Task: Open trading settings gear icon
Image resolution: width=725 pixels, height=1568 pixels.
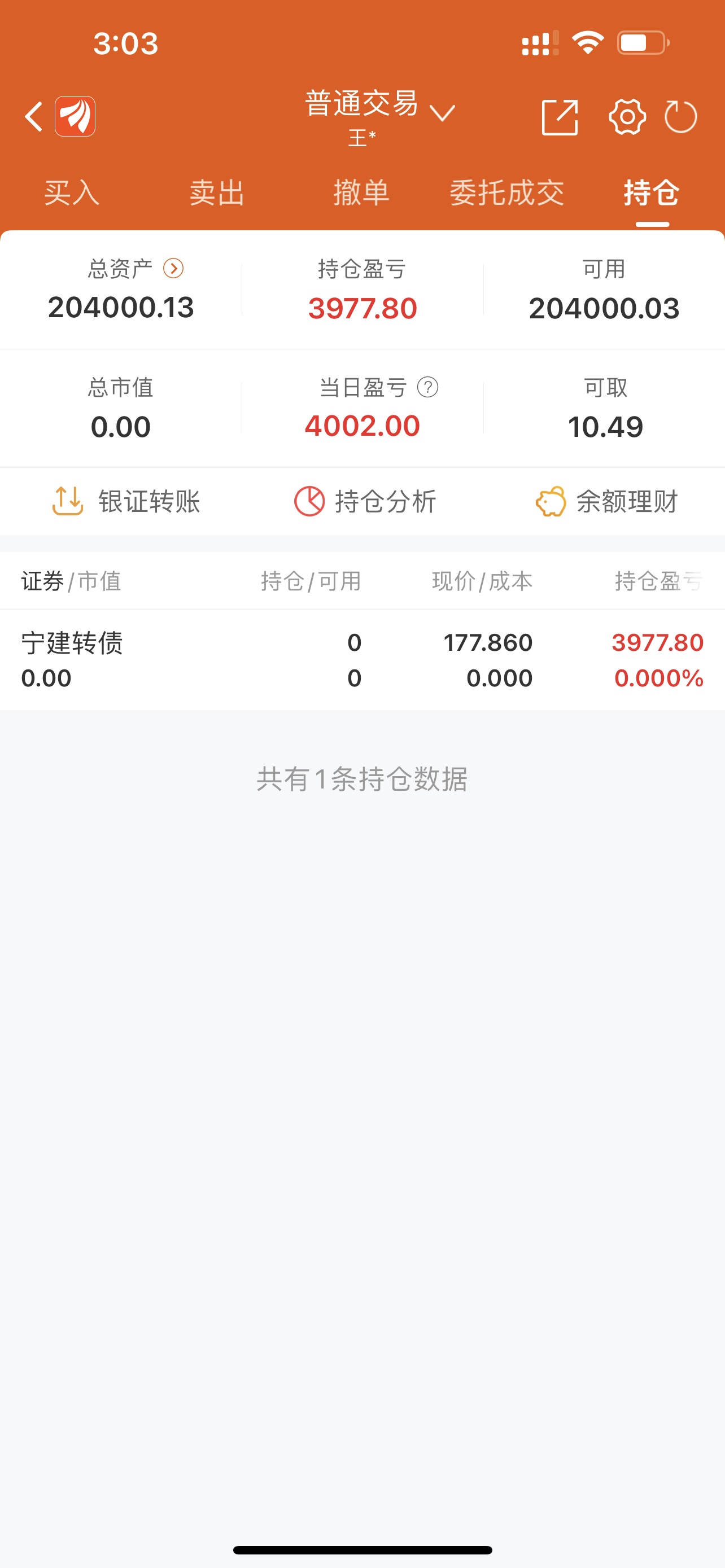Action: pyautogui.click(x=627, y=117)
